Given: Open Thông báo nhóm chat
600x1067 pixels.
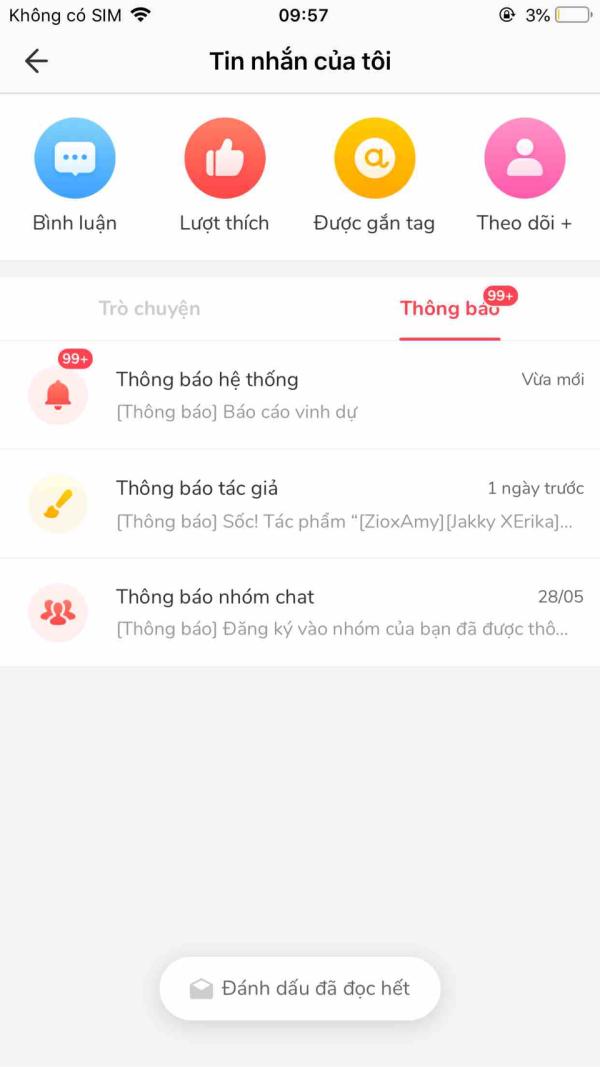Looking at the screenshot, I should pyautogui.click(x=300, y=612).
